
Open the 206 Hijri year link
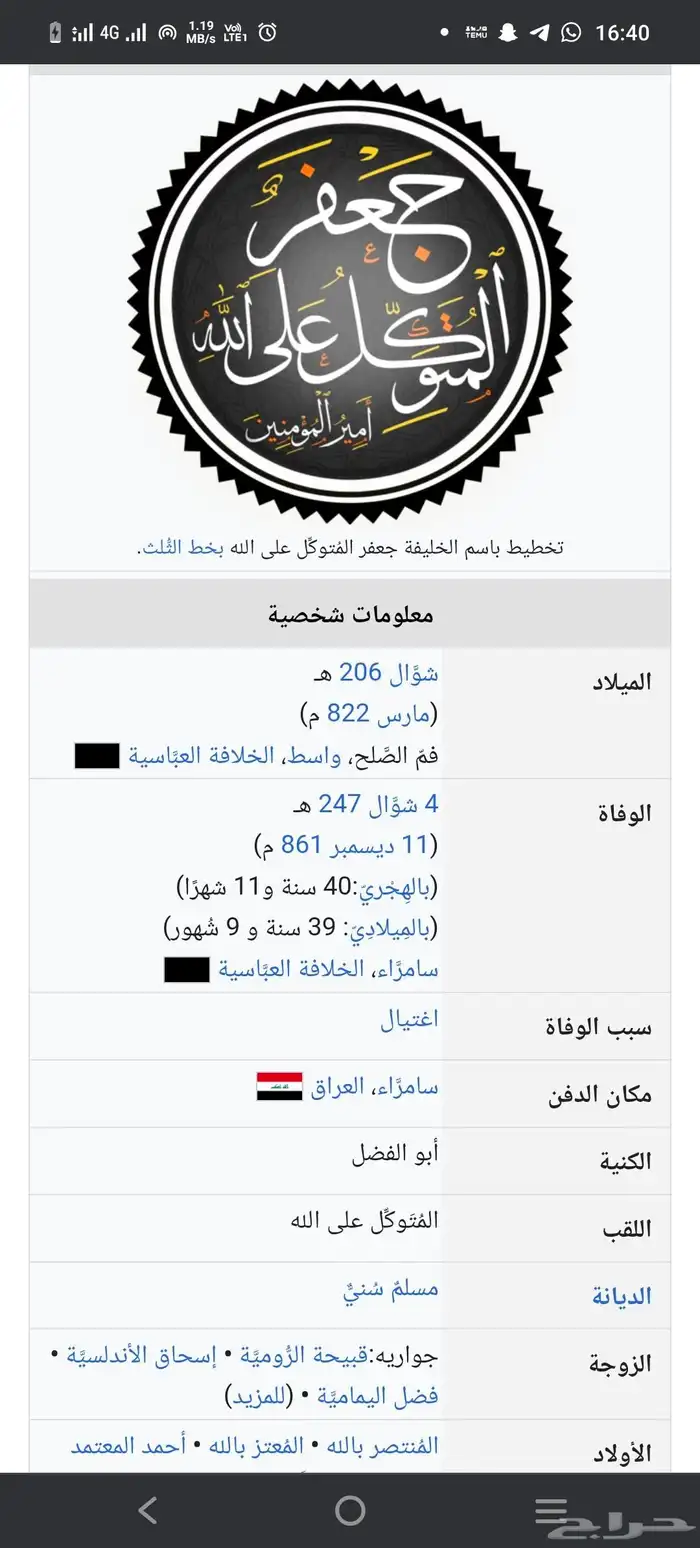(x=360, y=673)
